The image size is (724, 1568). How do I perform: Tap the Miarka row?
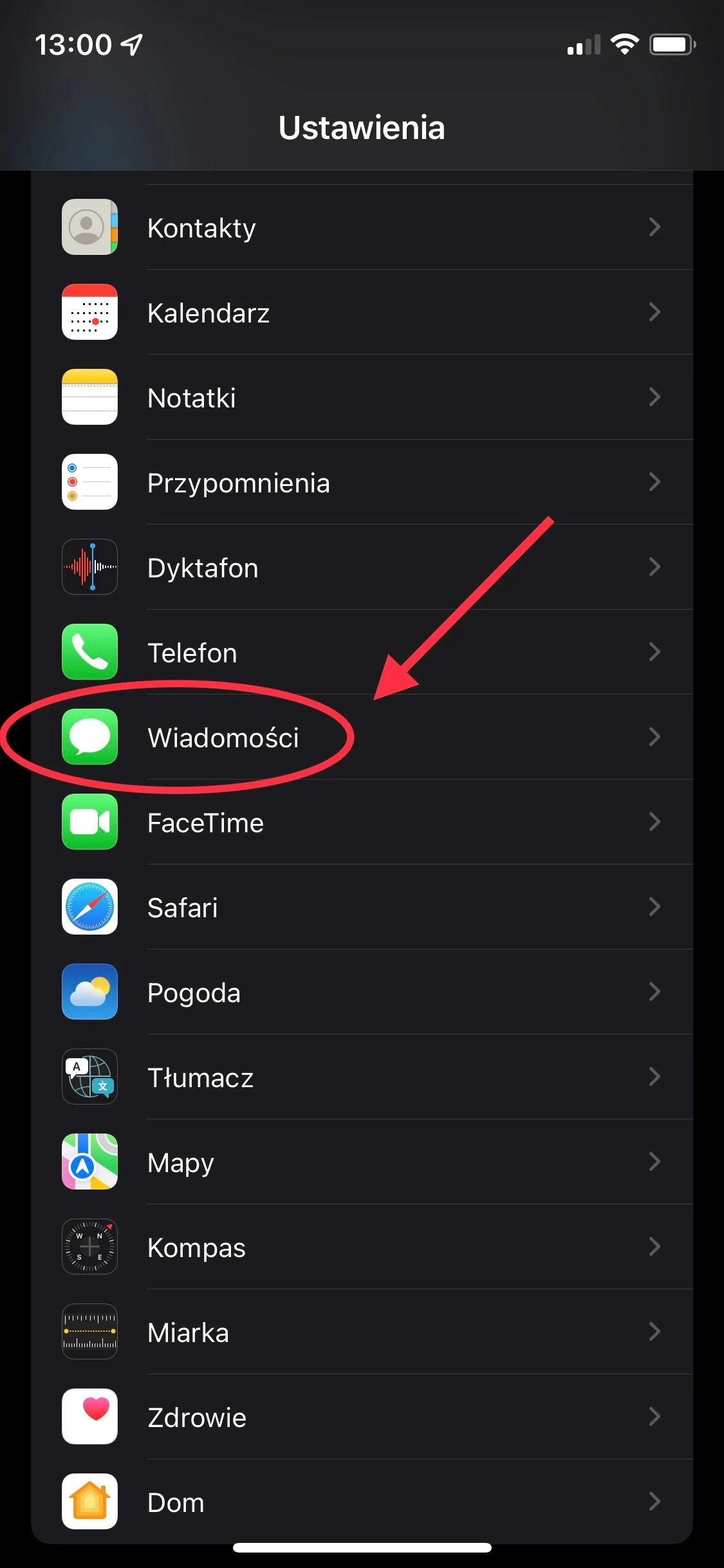(362, 1332)
